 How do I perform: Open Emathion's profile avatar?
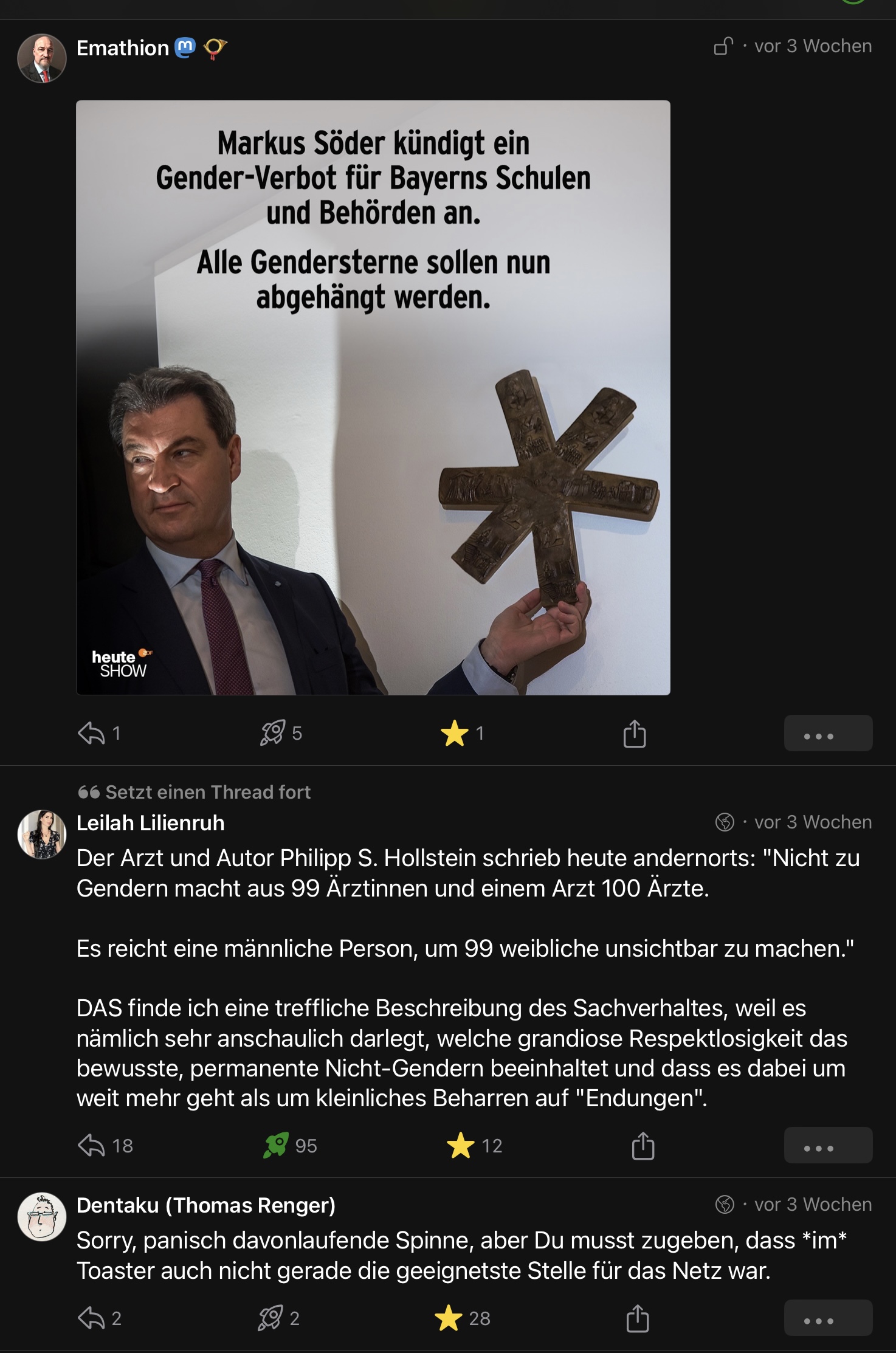41,58
